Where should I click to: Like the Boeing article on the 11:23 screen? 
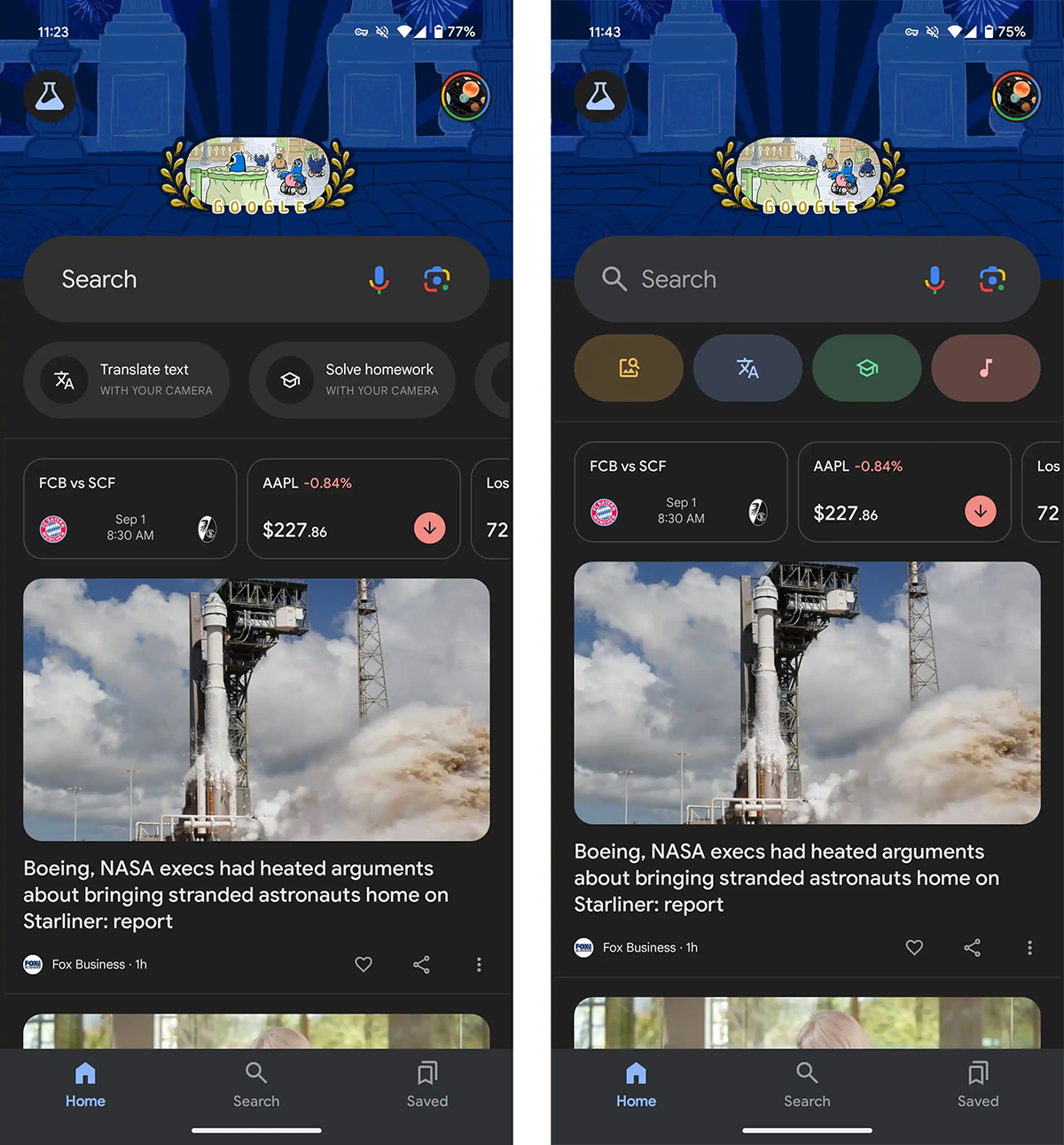pyautogui.click(x=364, y=964)
